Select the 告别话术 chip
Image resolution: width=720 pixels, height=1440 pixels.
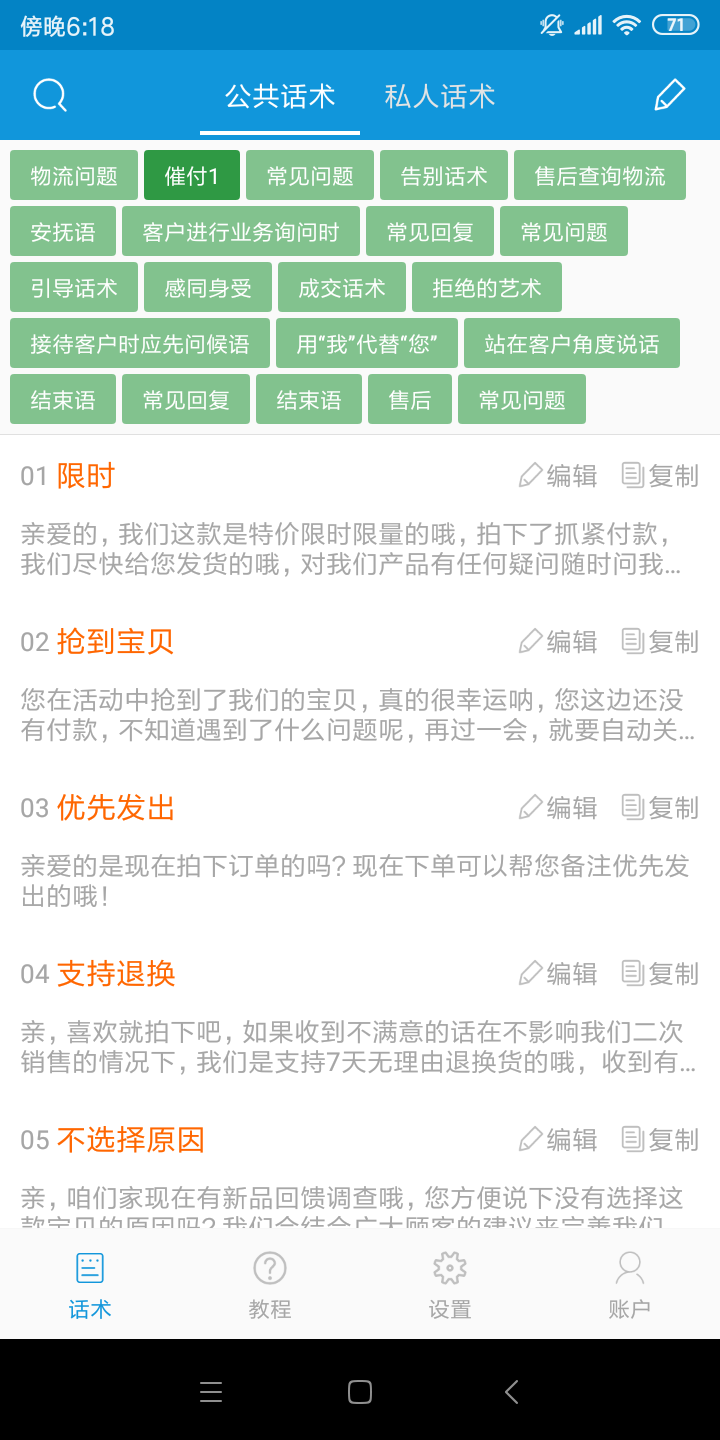point(444,177)
